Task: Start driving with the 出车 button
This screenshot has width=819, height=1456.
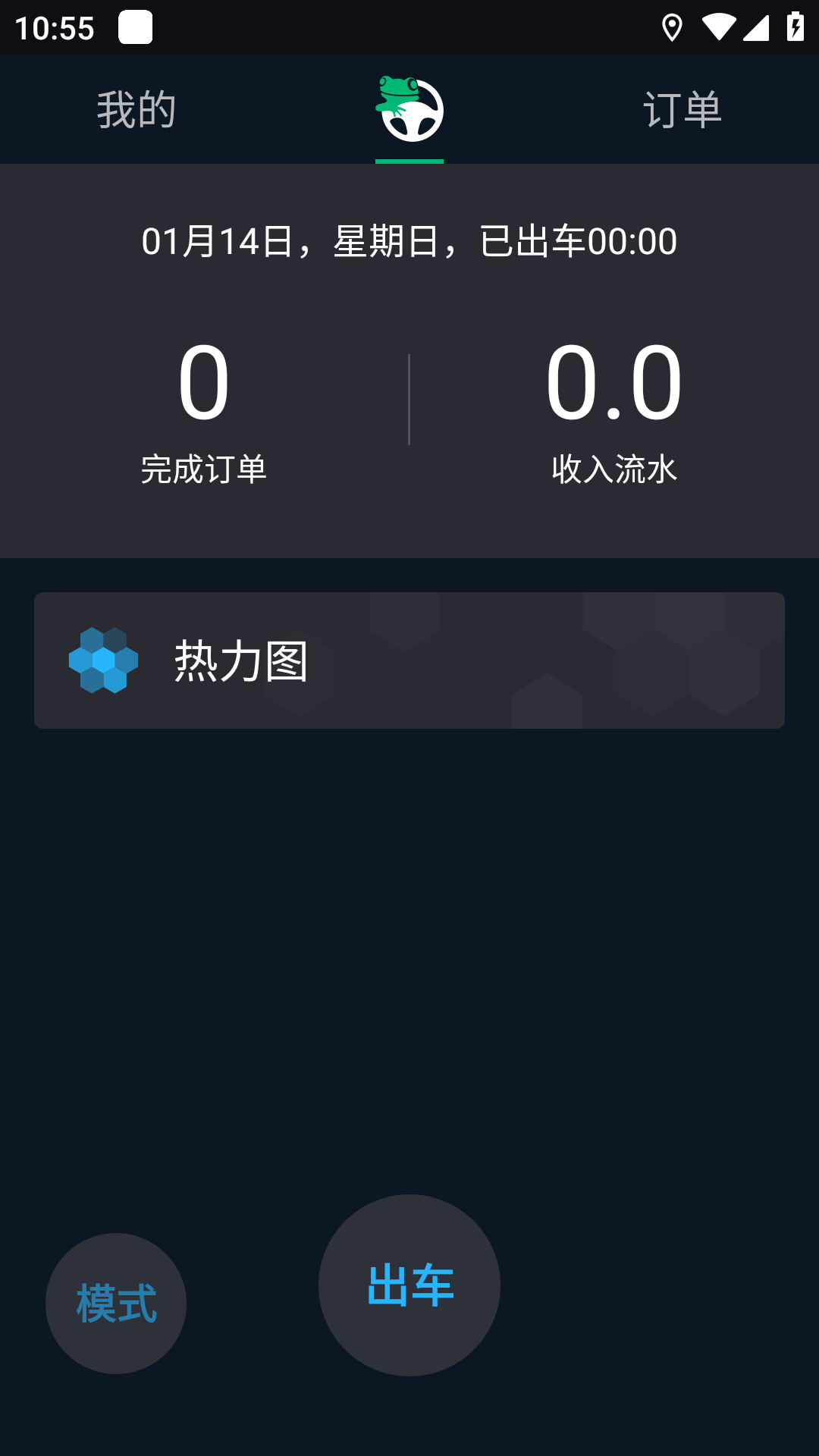Action: pyautogui.click(x=409, y=1285)
